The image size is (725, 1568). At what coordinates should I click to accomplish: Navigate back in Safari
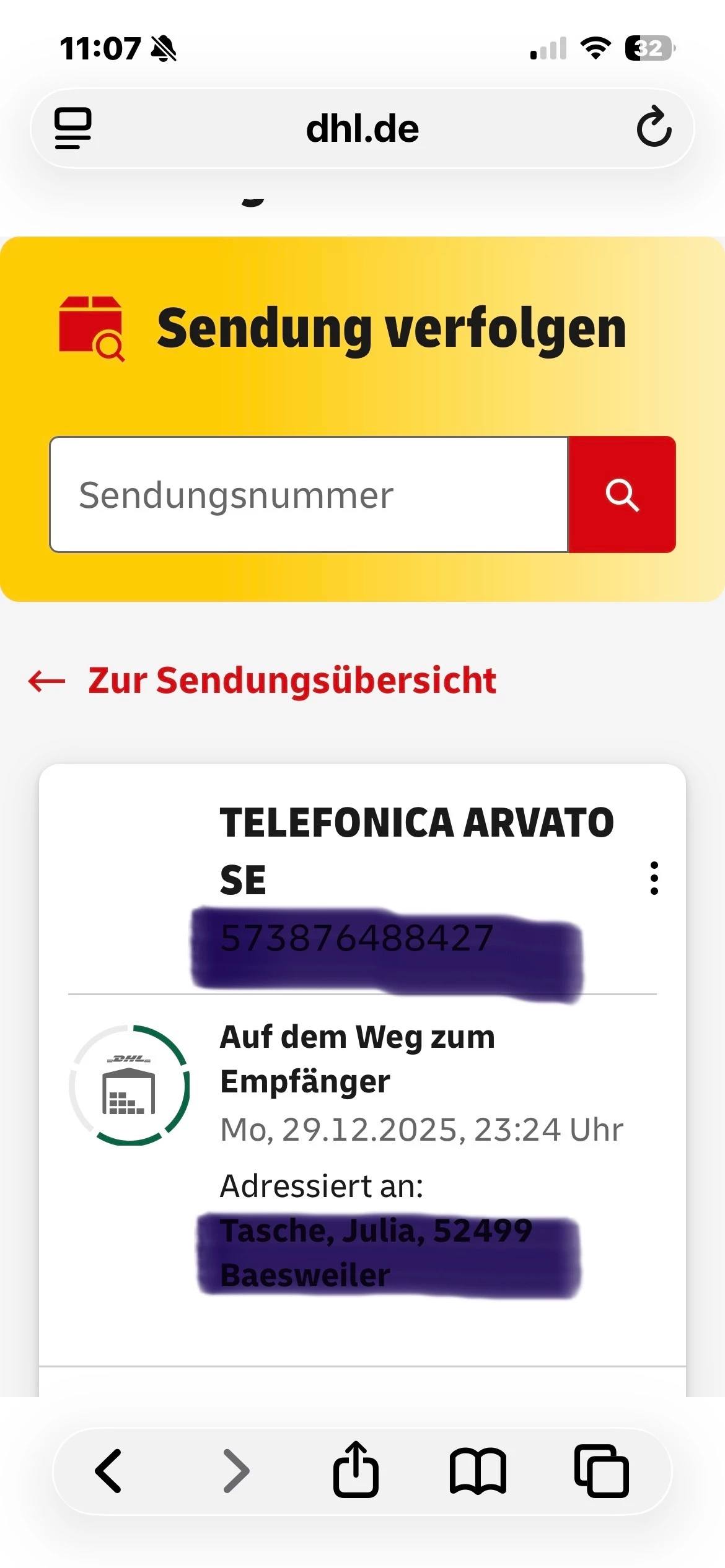108,1471
